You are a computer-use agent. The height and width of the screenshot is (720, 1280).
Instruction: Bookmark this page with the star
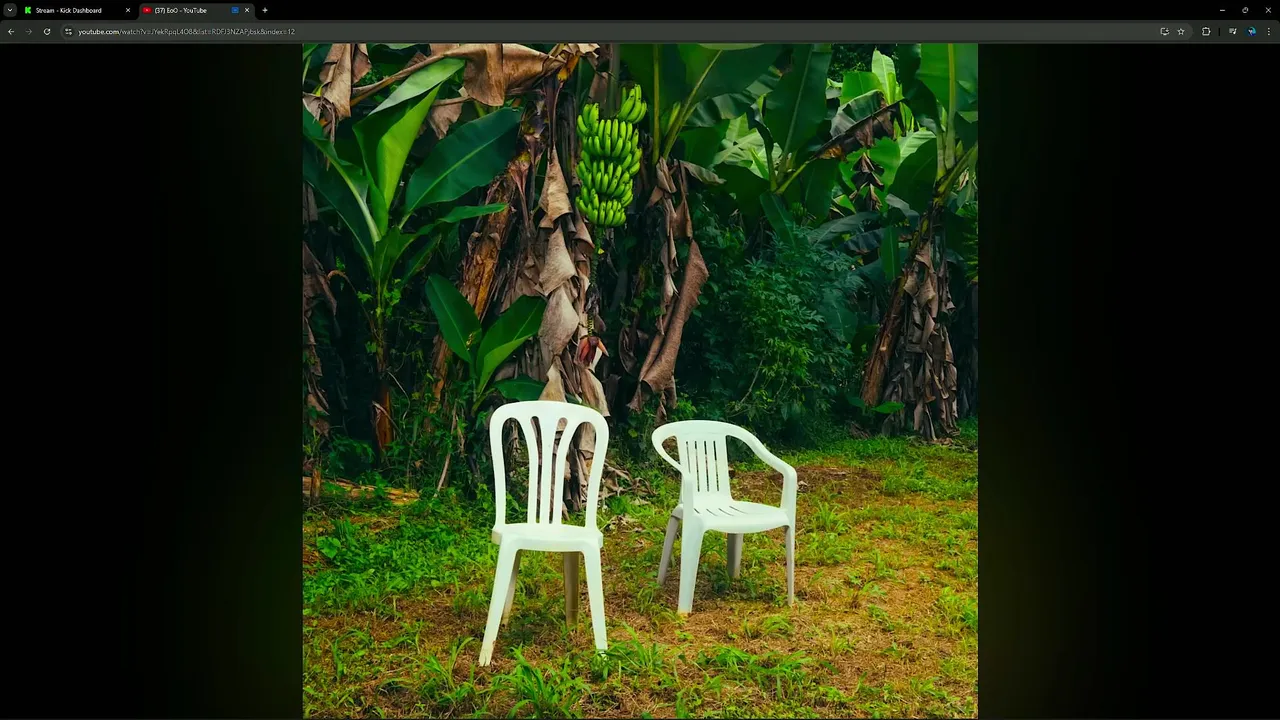coord(1181,31)
